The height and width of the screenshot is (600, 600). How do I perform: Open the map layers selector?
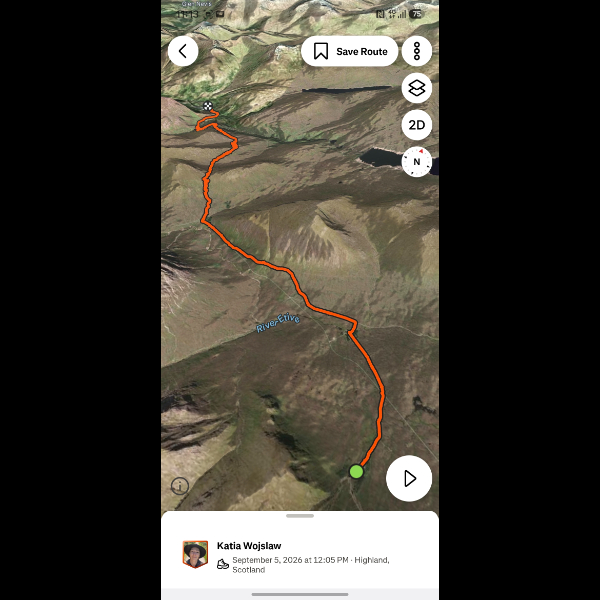[x=417, y=88]
